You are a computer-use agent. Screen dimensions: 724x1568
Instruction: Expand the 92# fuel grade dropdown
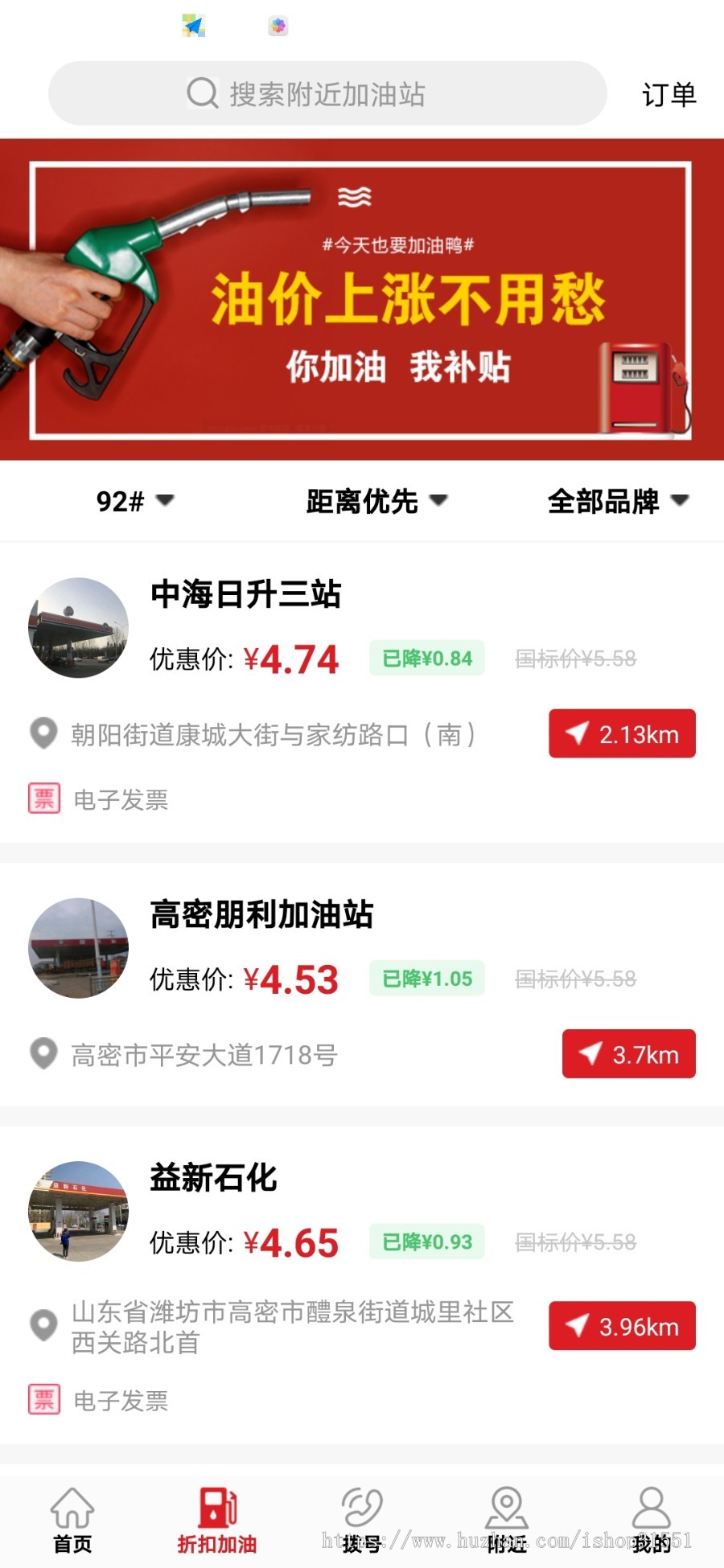click(133, 500)
